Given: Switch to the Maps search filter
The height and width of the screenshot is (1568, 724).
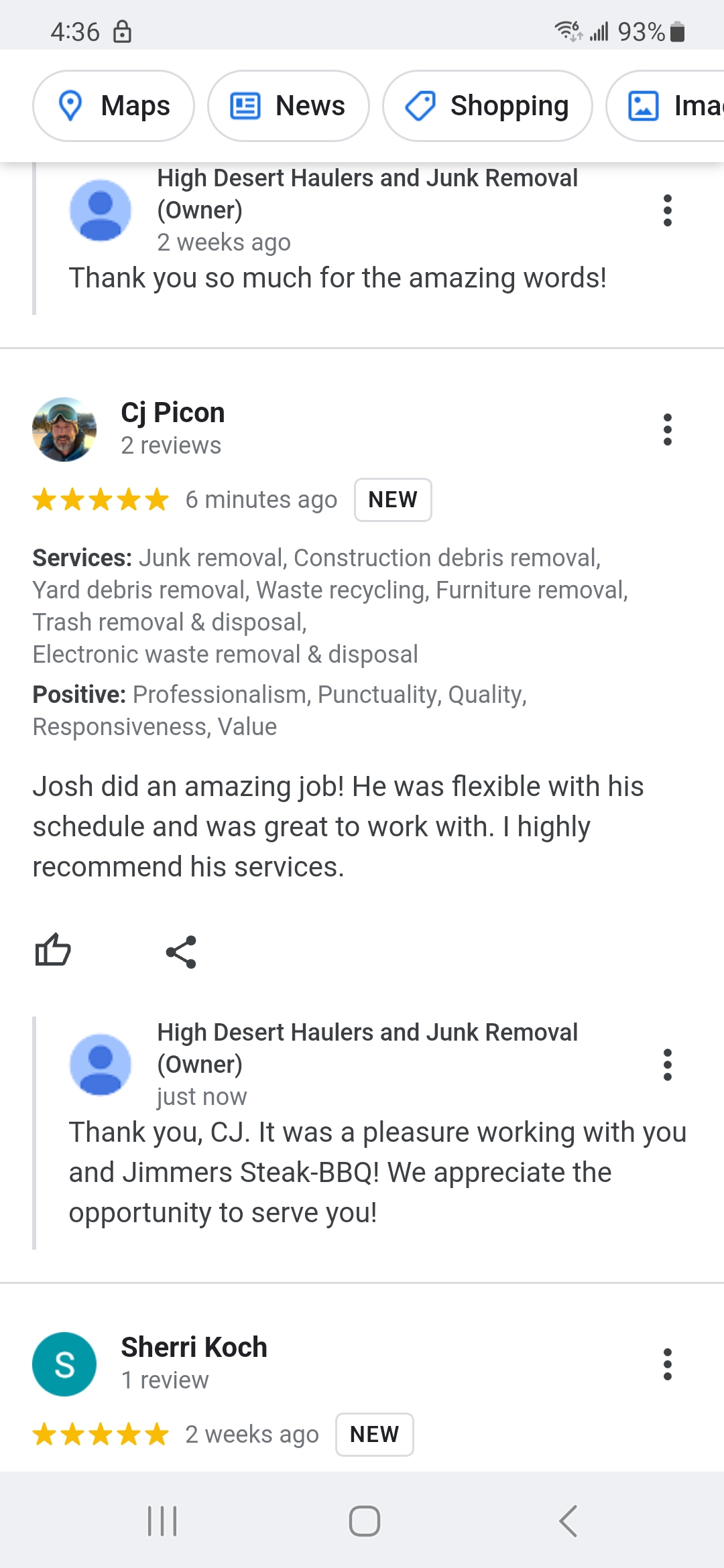Looking at the screenshot, I should [x=114, y=106].
